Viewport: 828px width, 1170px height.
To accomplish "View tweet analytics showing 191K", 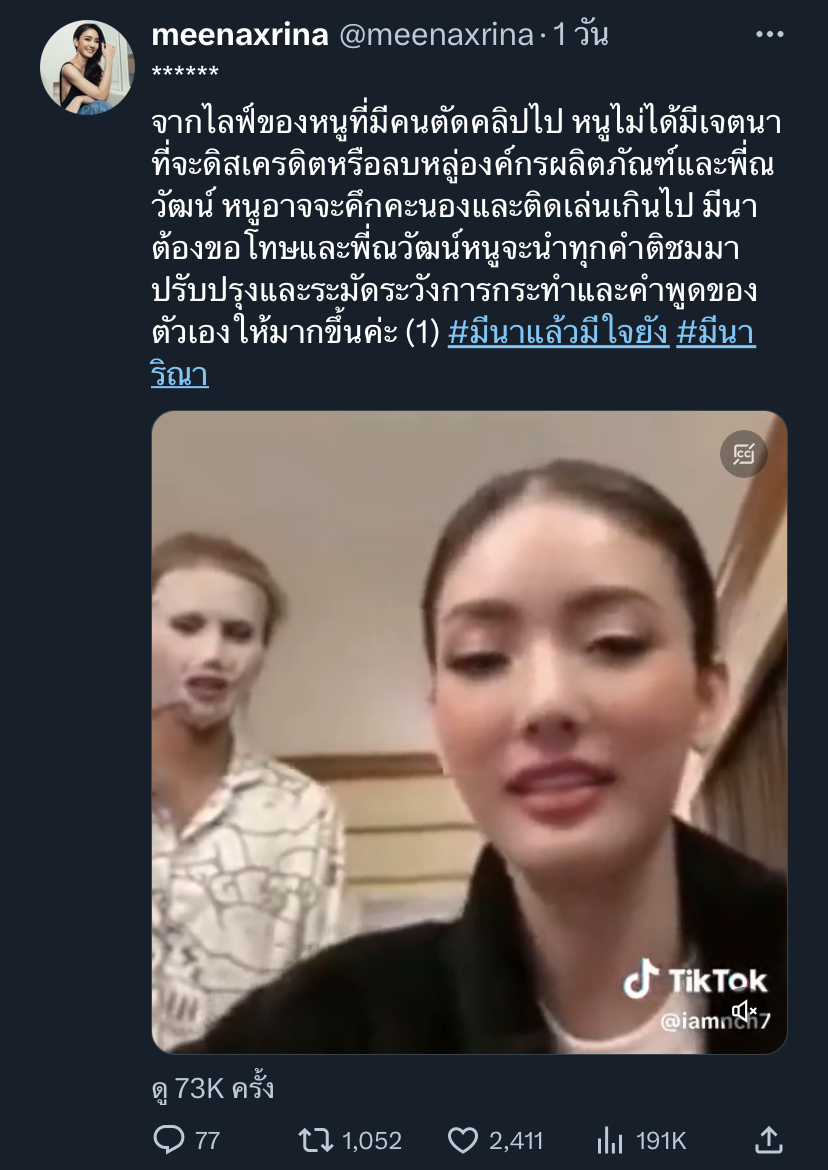I will point(609,1140).
